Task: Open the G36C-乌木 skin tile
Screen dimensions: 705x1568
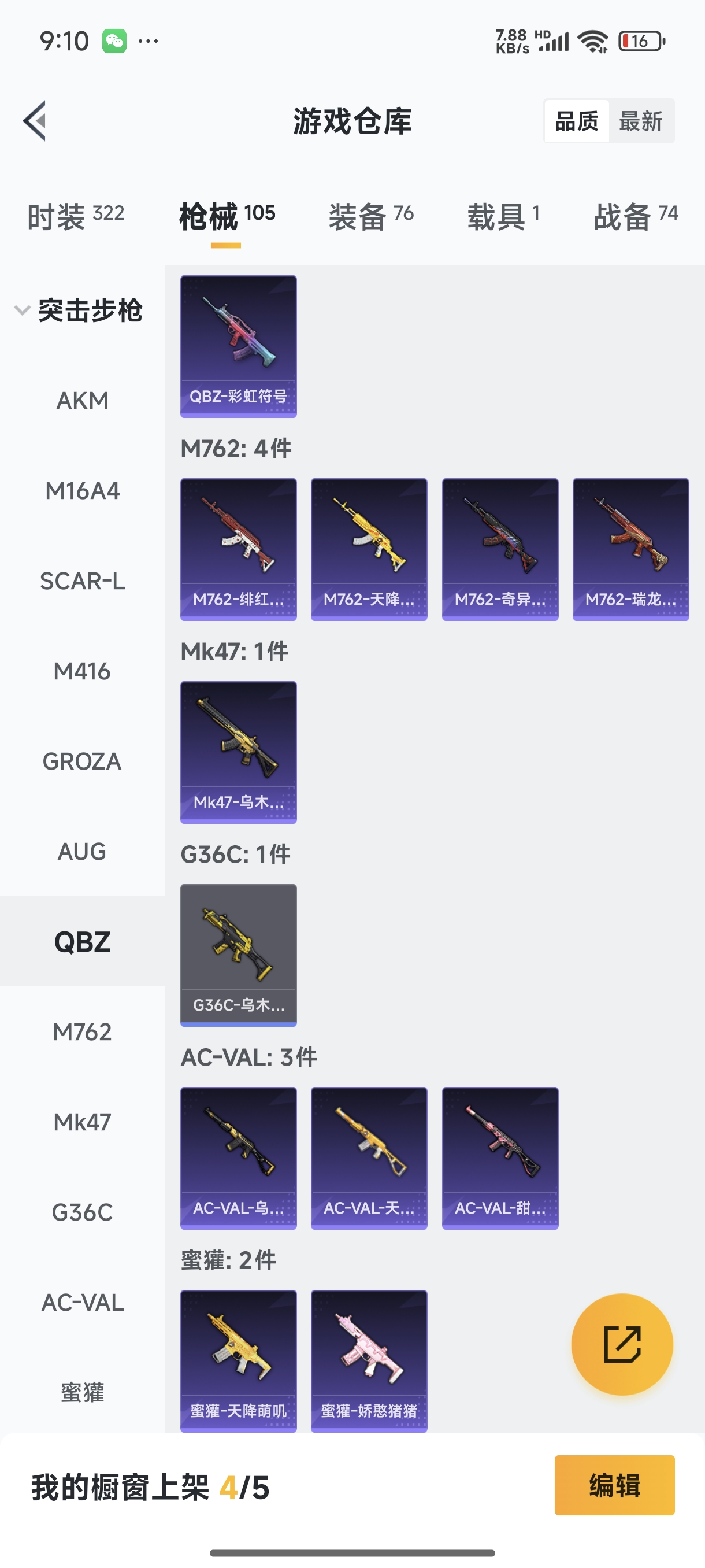Action: click(239, 955)
